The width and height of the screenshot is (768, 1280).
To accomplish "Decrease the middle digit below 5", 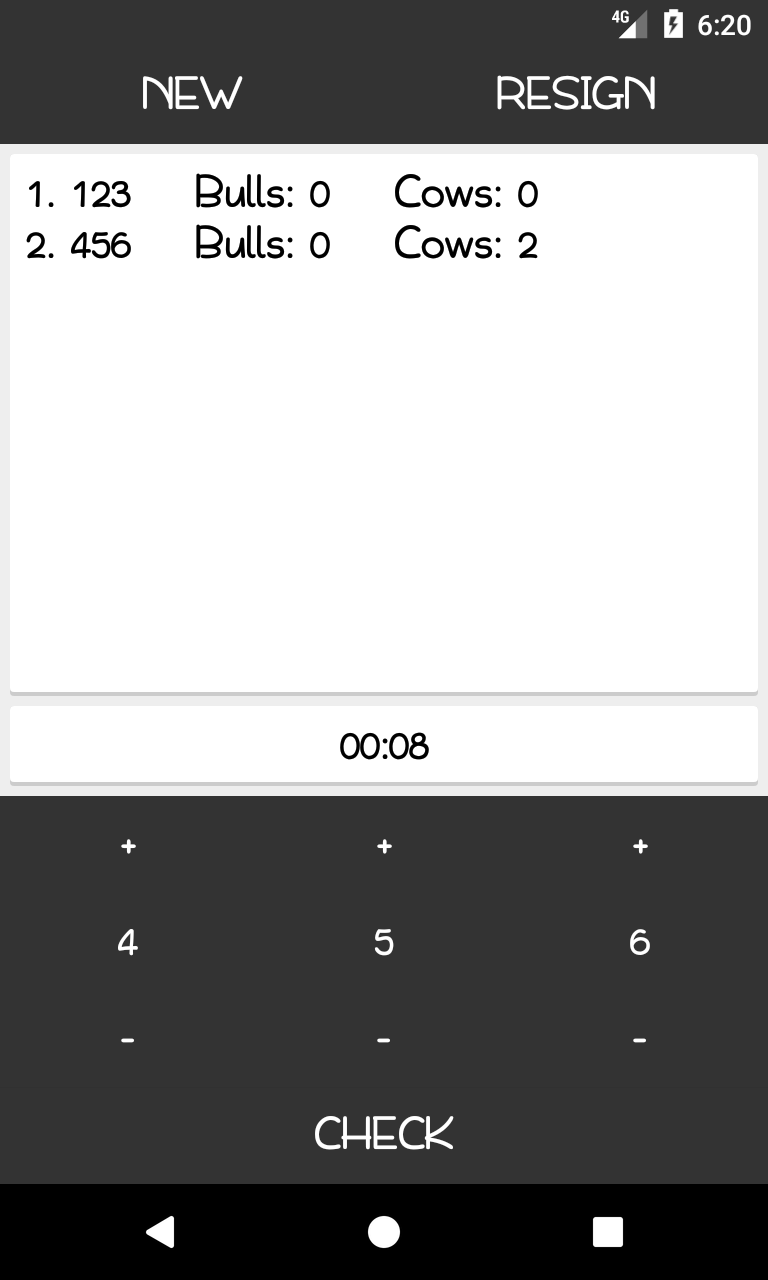I will point(384,1040).
